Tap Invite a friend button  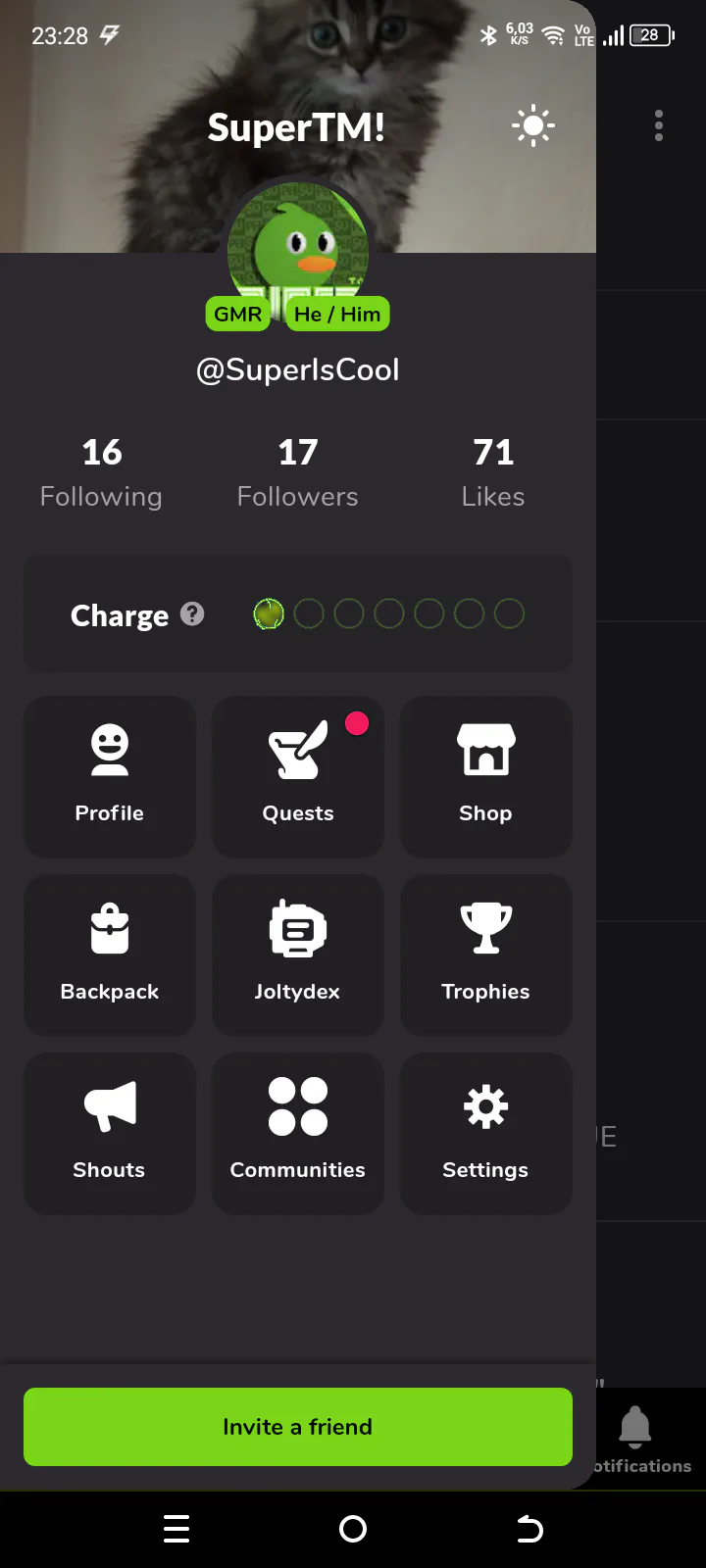[x=298, y=1427]
